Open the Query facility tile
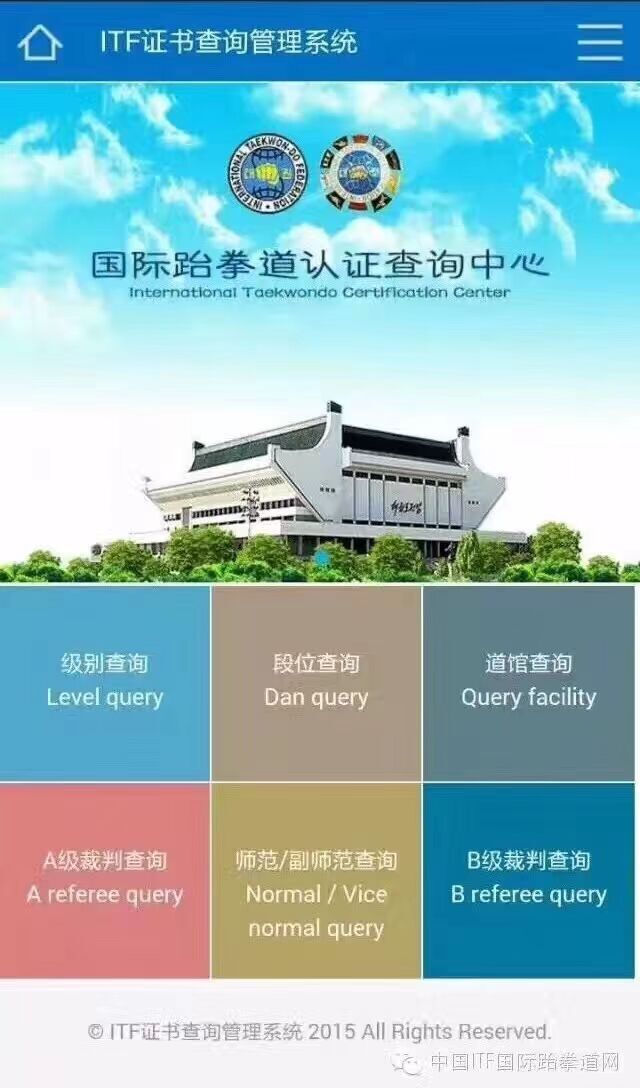Screen dimensions: 640x1088 coord(528,682)
